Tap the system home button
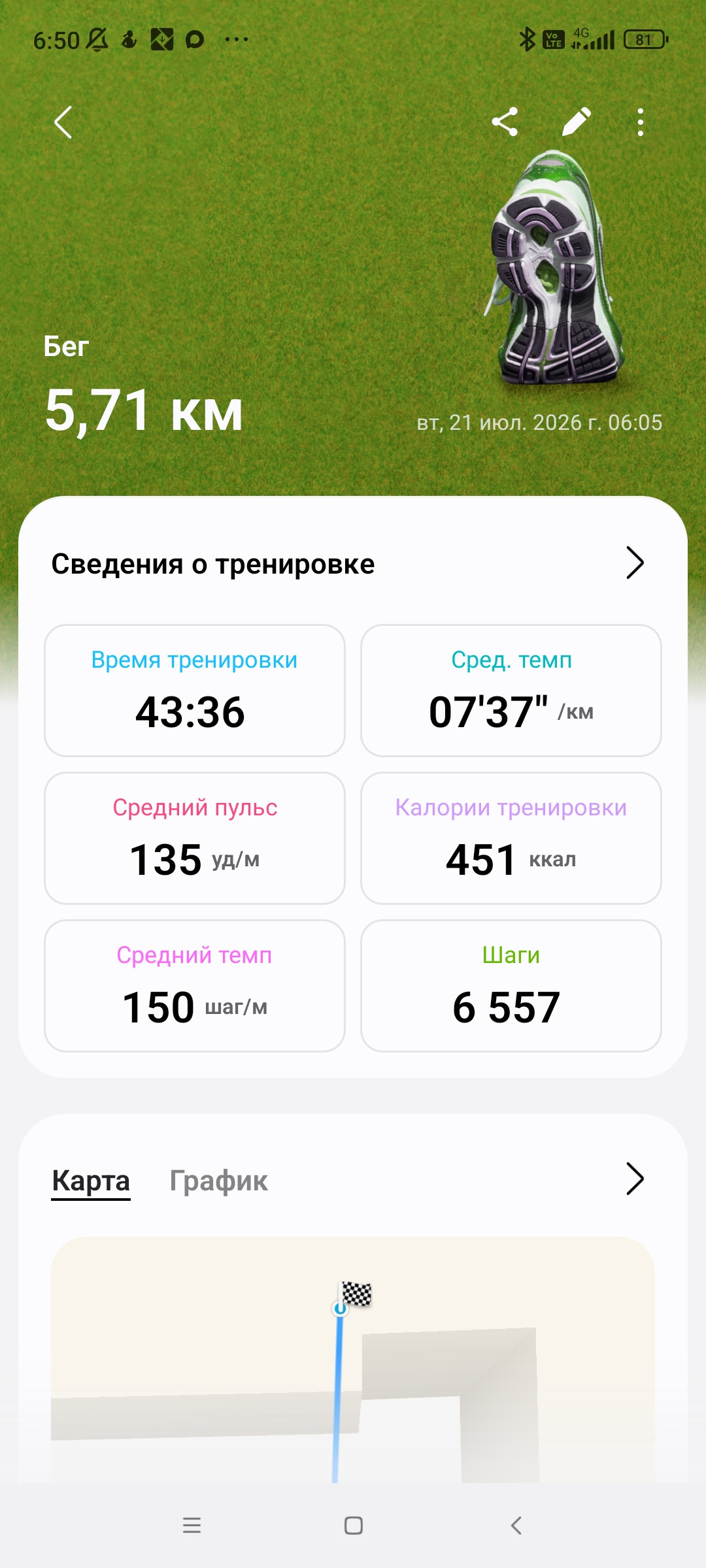Image resolution: width=706 pixels, height=1568 pixels. [354, 1526]
